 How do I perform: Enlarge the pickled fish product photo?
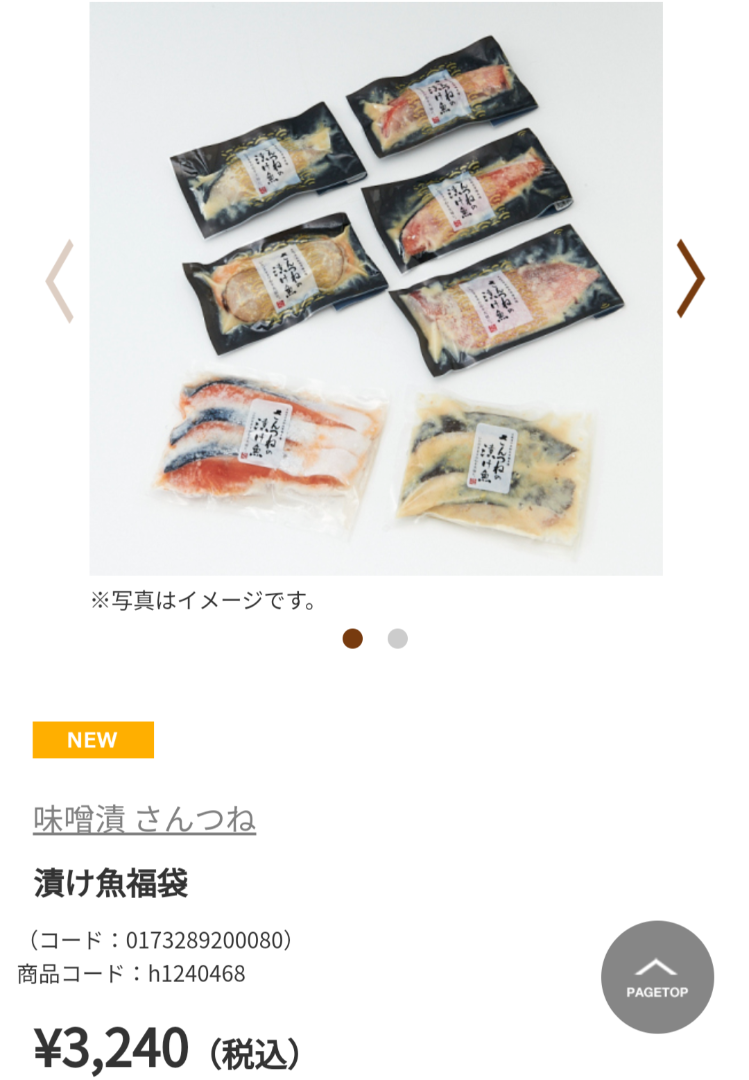click(x=375, y=288)
